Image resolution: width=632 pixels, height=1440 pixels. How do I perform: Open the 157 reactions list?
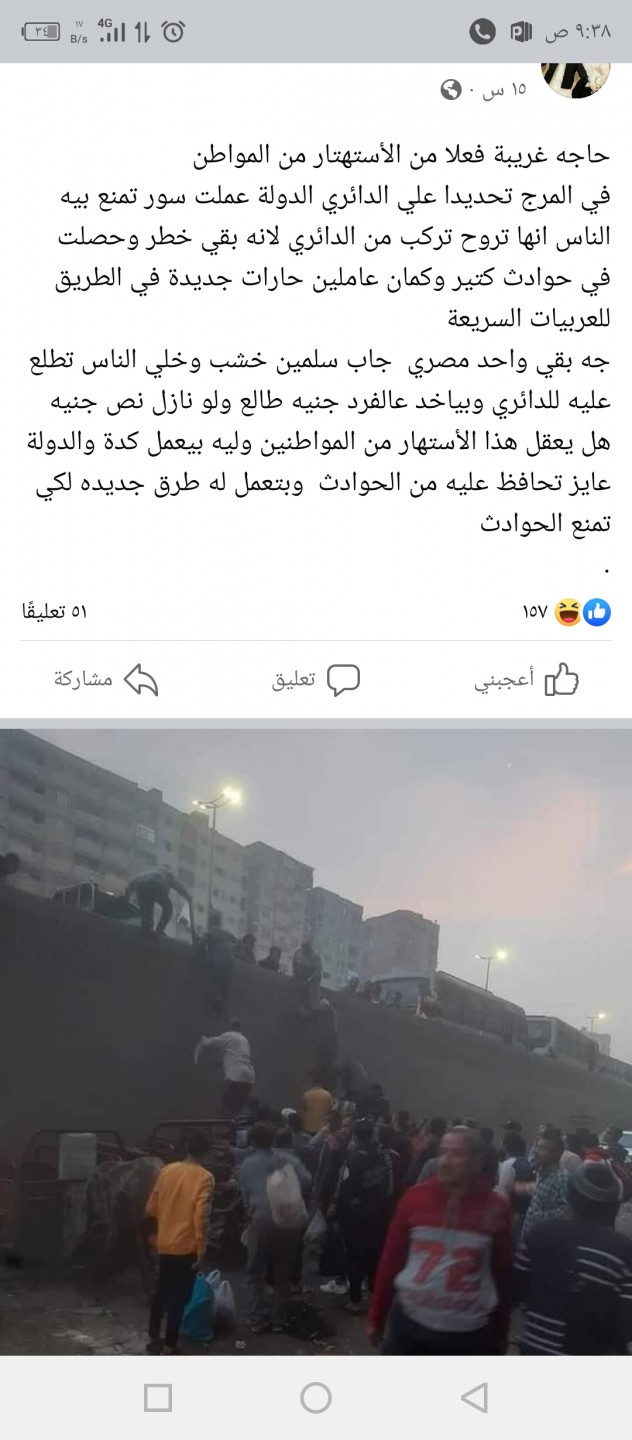tap(567, 612)
